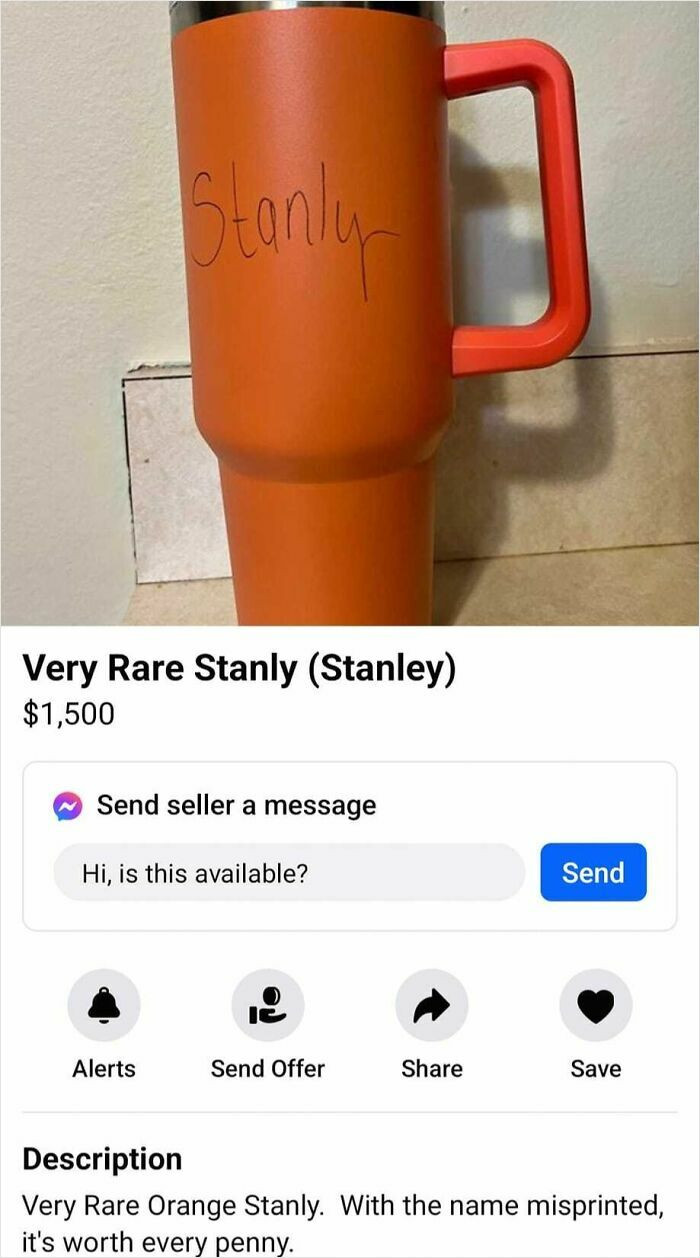Turn on Alerts for this listing
Viewport: 700px width, 1258px height.
104,1005
